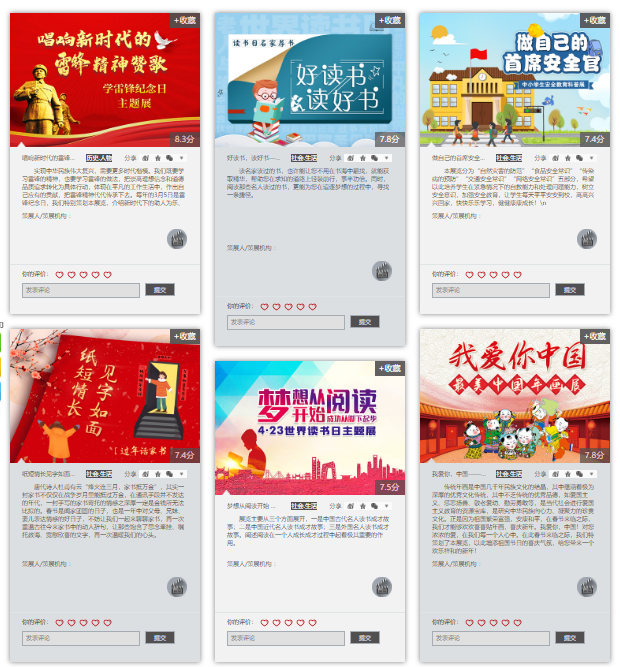620x667 pixels.
Task: Open the 我爱你中国 年画展 card
Action: pos(514,394)
